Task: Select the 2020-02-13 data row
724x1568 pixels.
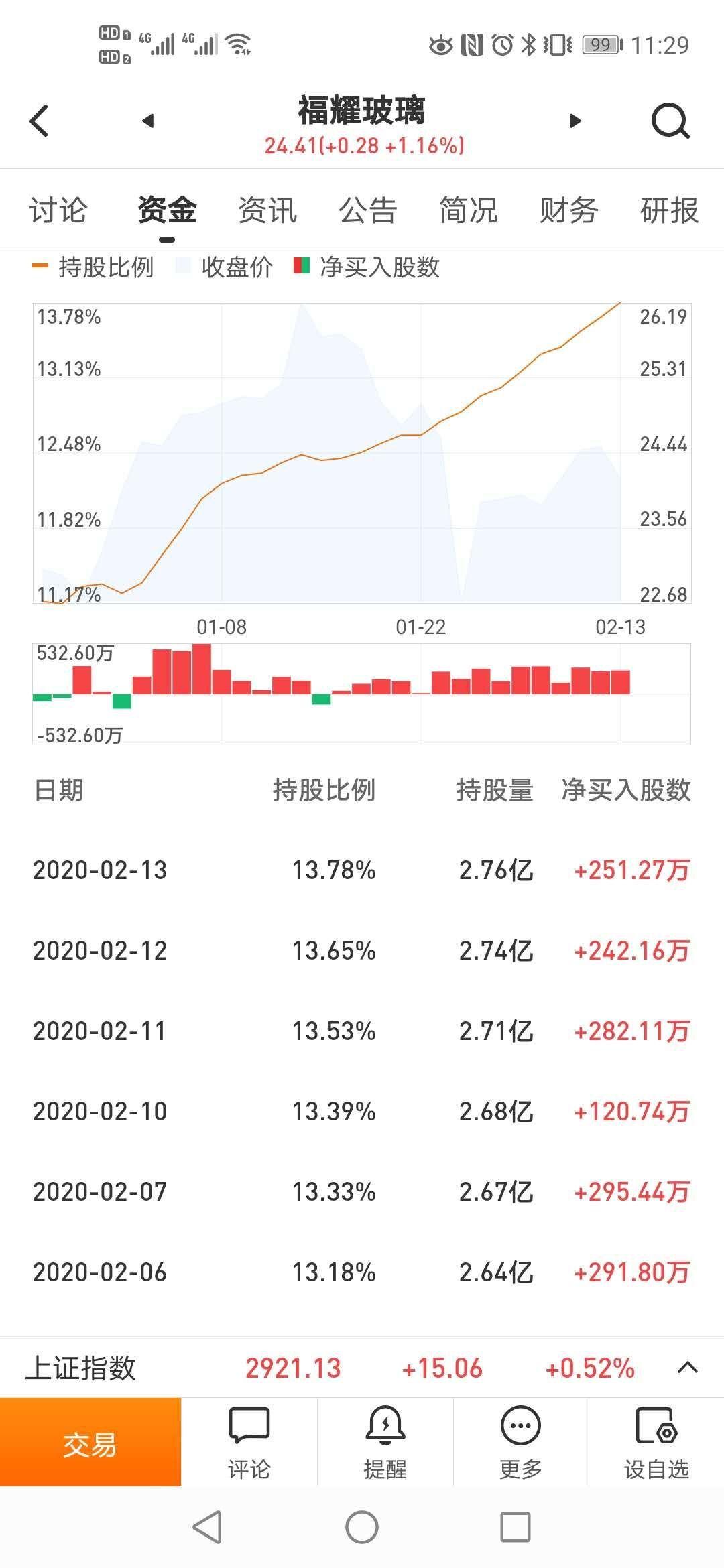Action: click(x=362, y=870)
